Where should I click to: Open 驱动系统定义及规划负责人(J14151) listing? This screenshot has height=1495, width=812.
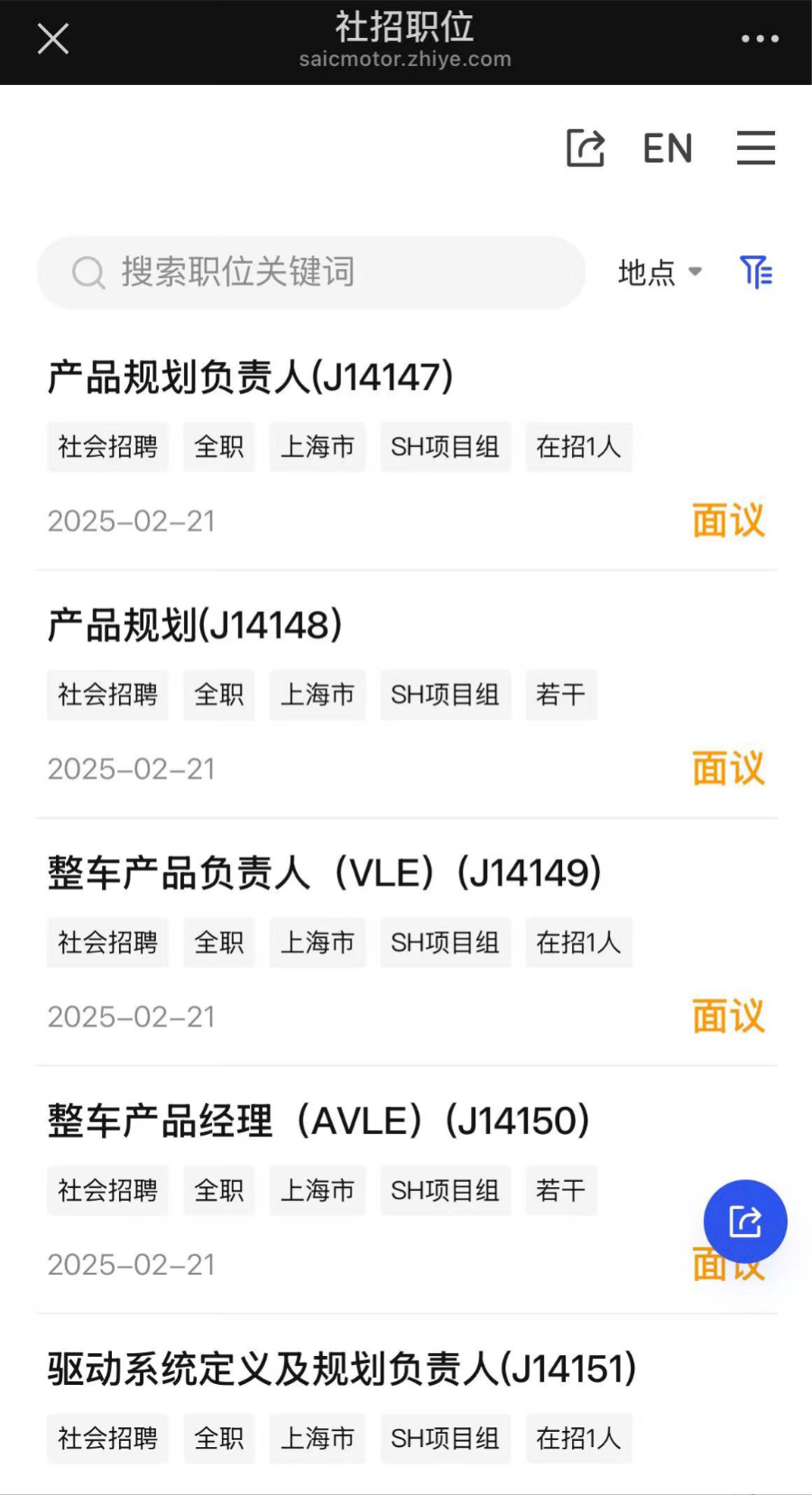tap(342, 1369)
